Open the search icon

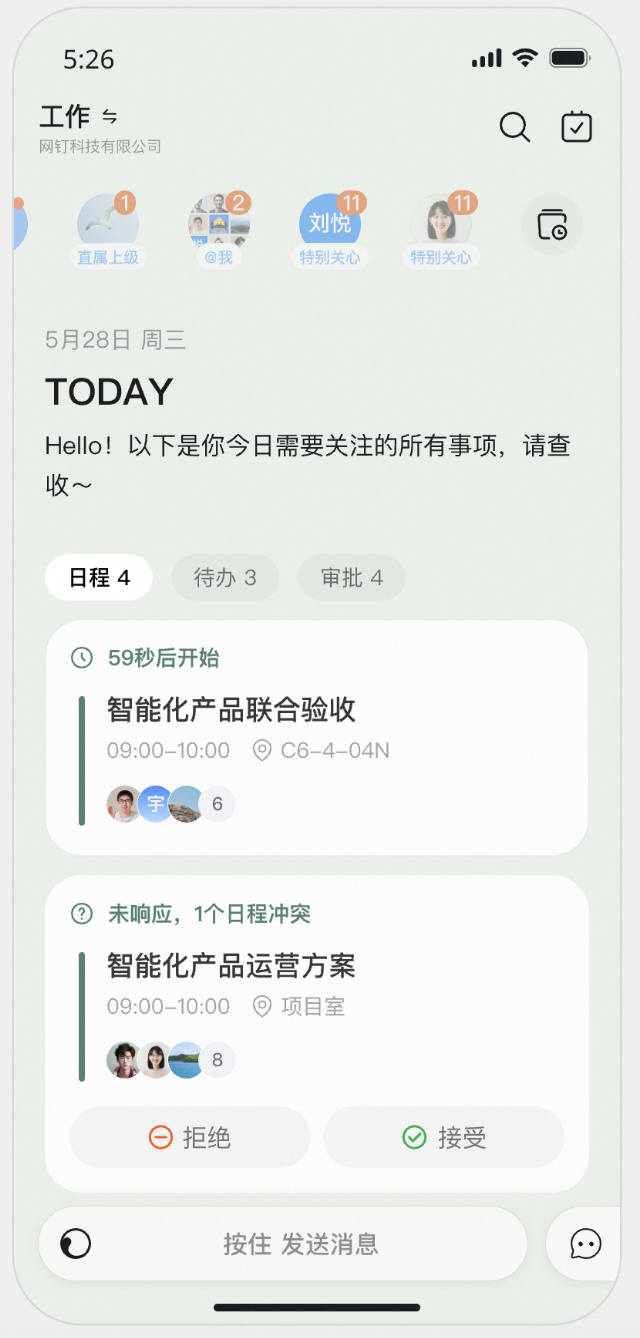click(x=515, y=127)
